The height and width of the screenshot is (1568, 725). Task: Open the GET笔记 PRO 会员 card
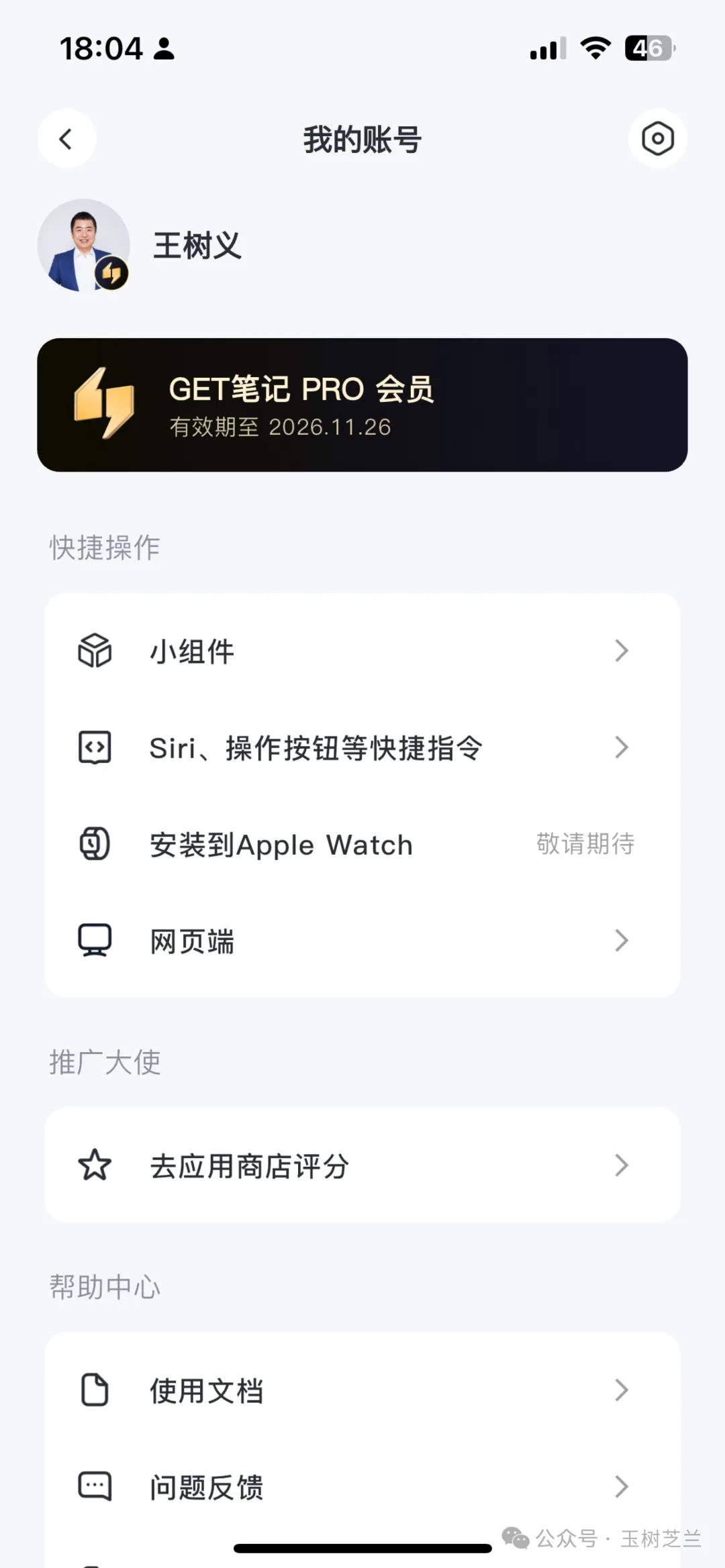click(x=362, y=405)
